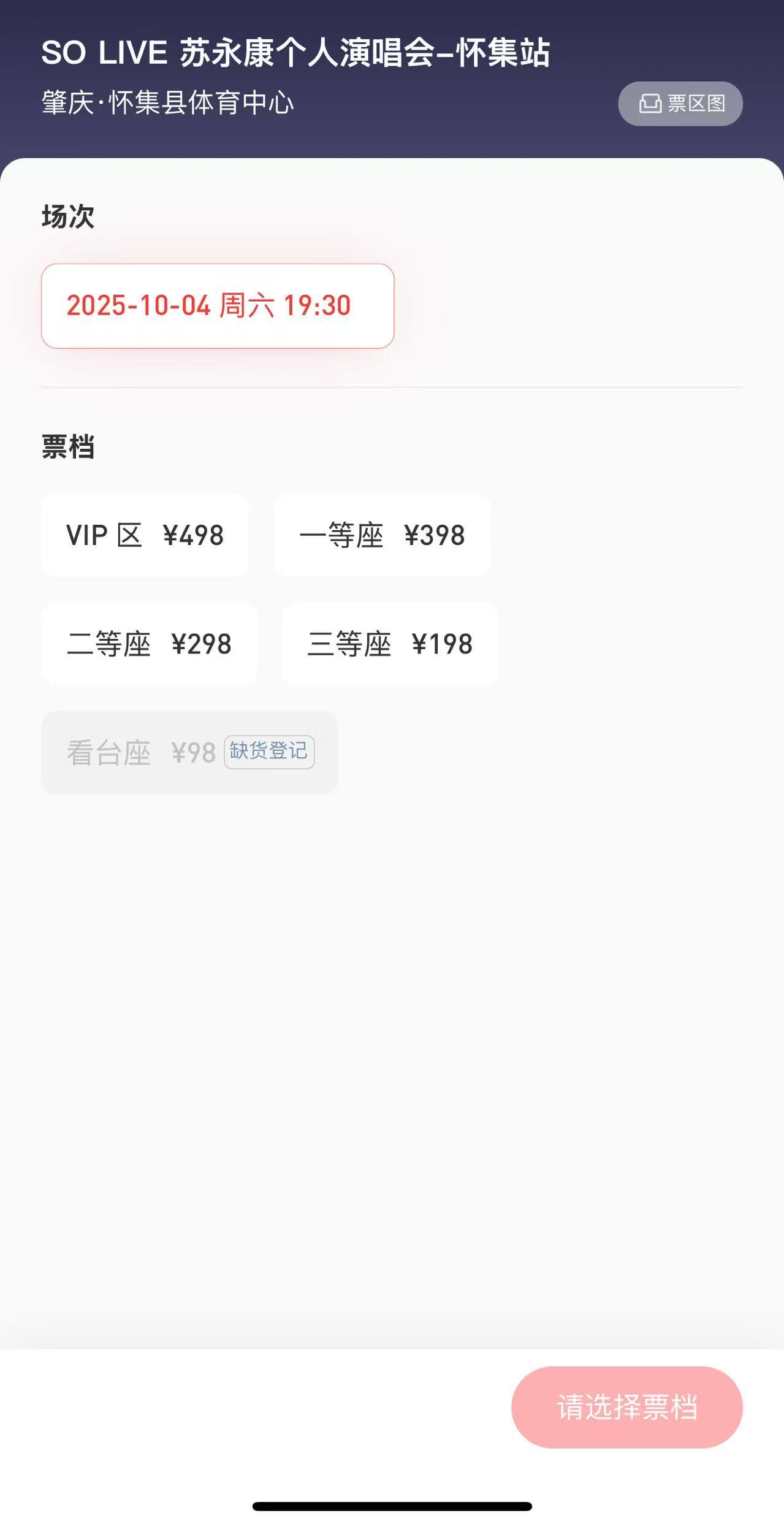Open the 票区图 seating chart viewer

(x=680, y=104)
